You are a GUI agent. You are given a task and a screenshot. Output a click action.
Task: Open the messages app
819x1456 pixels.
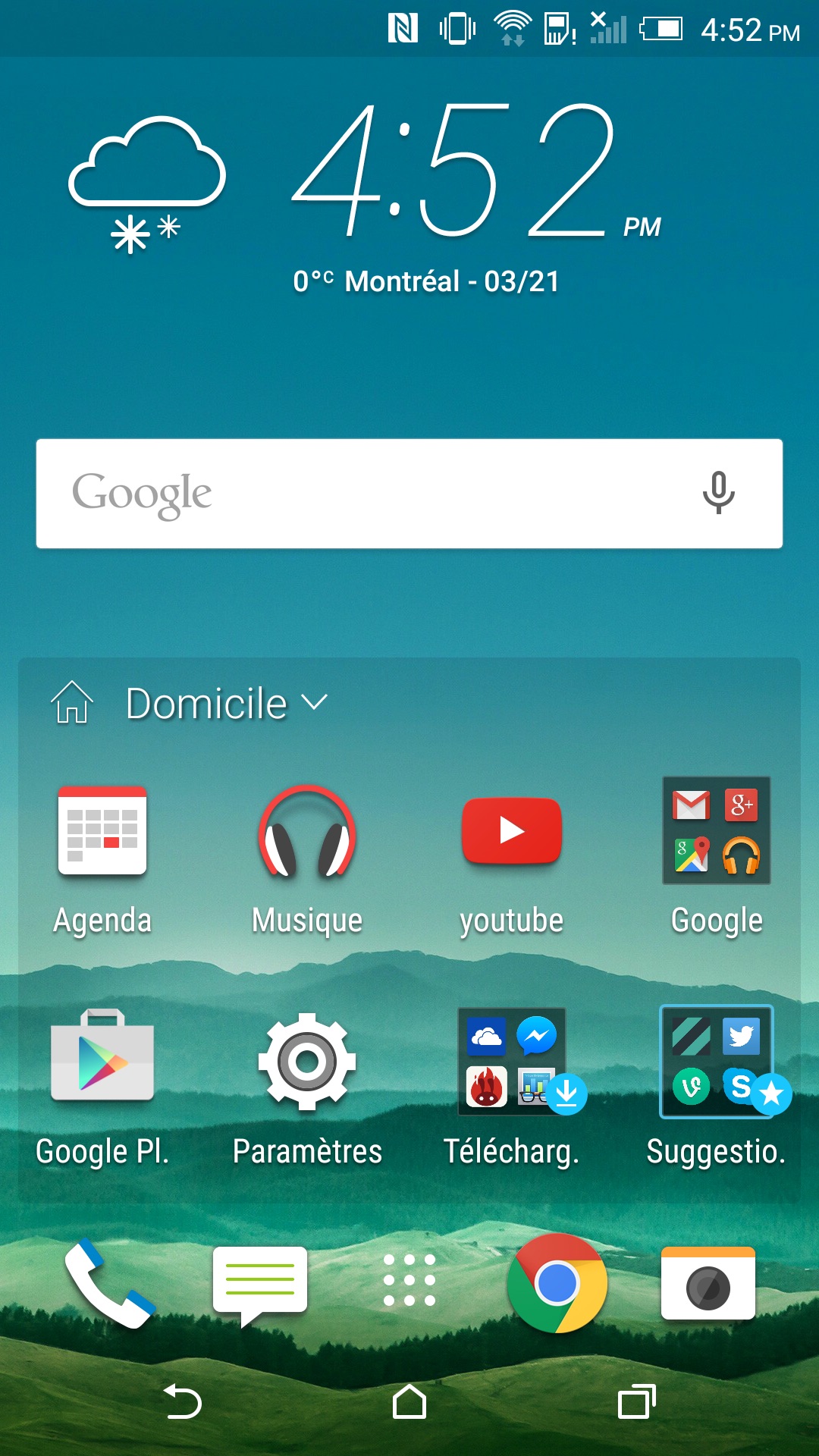click(x=260, y=1283)
